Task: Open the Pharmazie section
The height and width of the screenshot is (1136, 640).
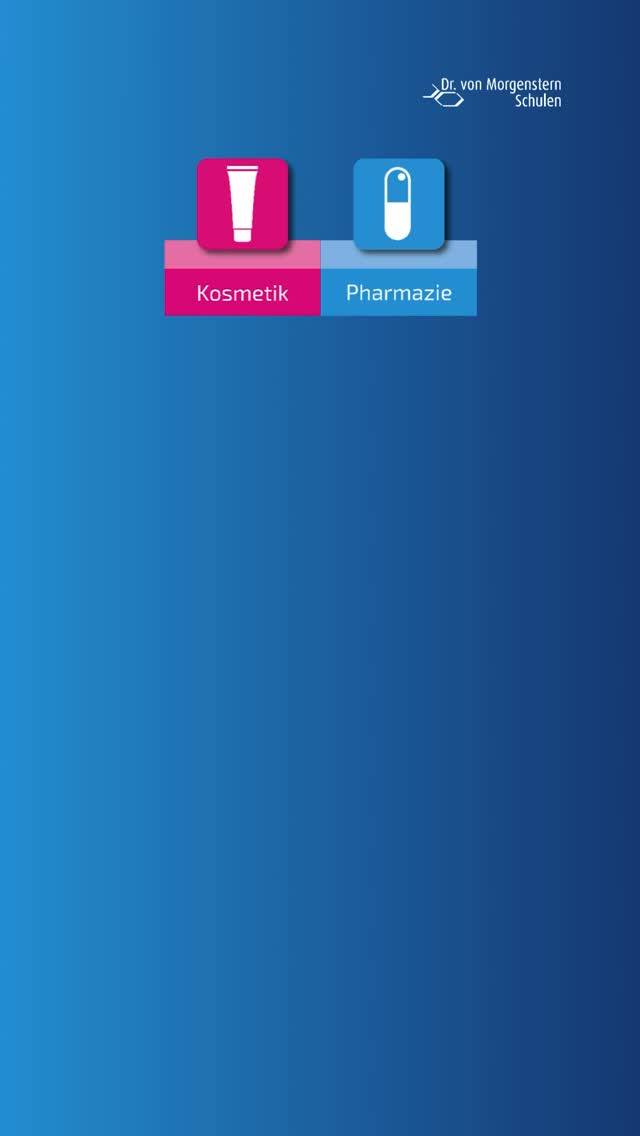Action: [399, 291]
